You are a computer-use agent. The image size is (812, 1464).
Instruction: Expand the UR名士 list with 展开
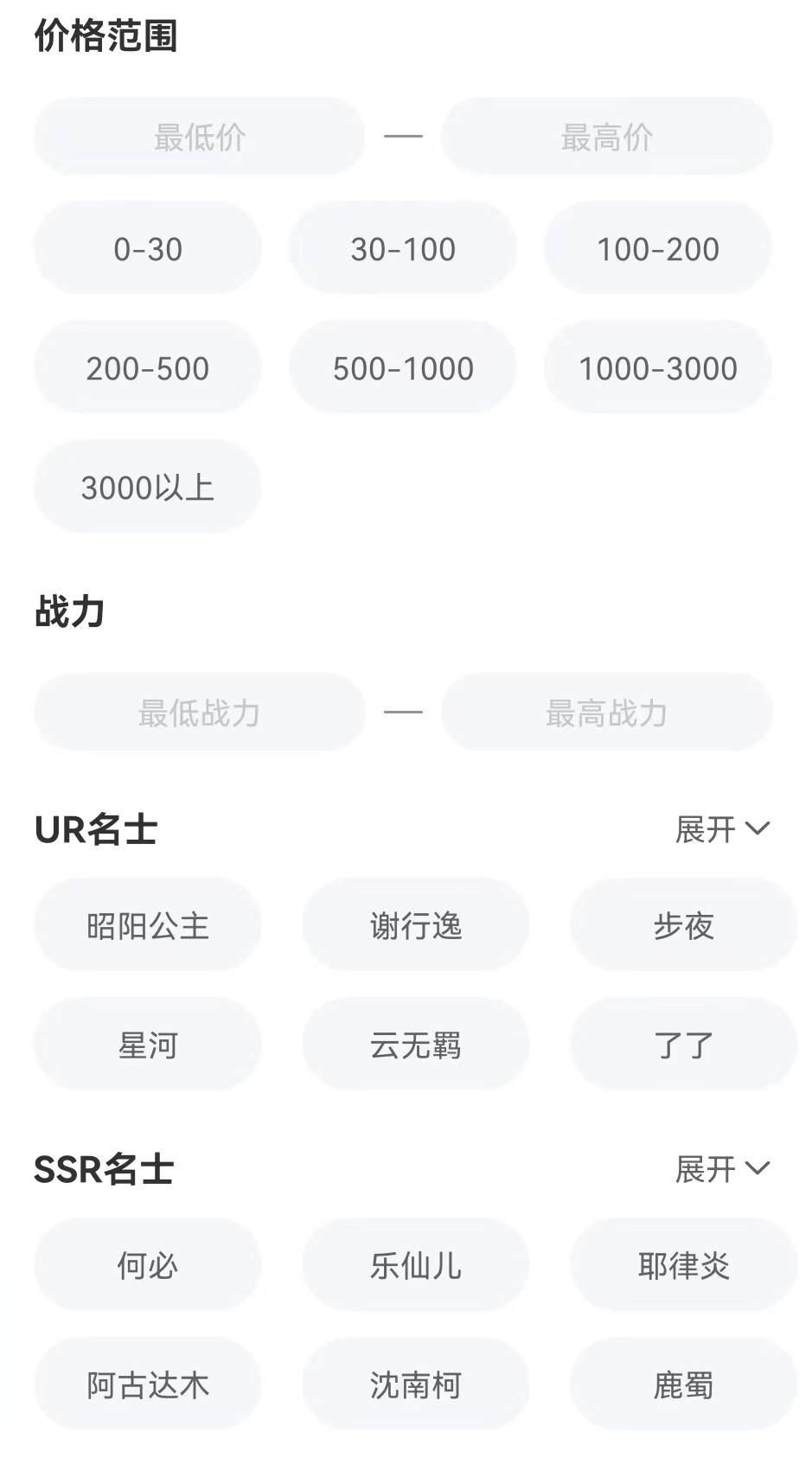pyautogui.click(x=721, y=829)
